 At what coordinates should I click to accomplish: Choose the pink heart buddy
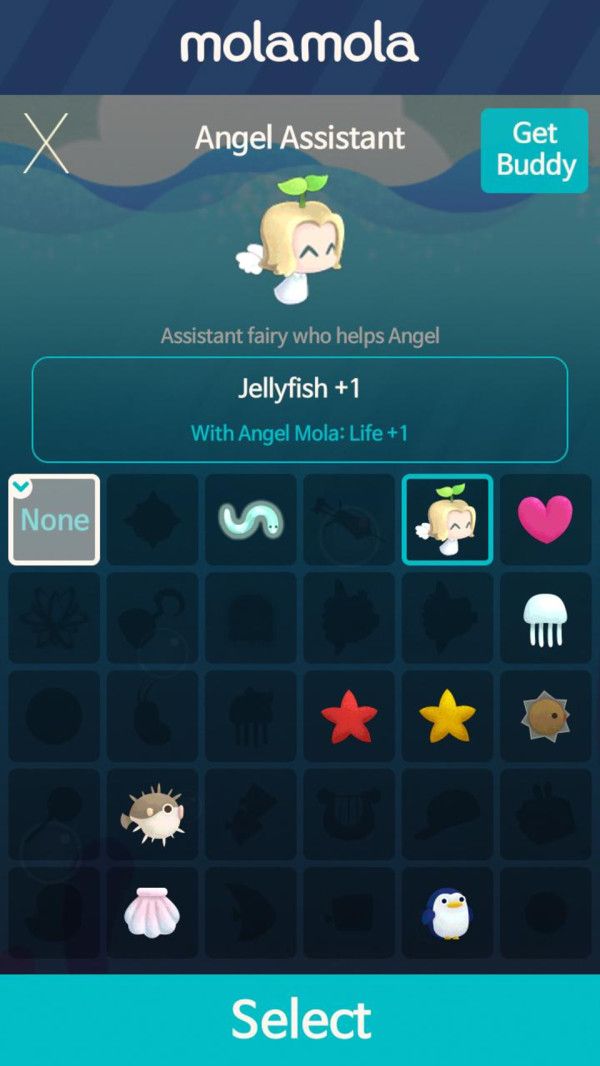pos(545,519)
